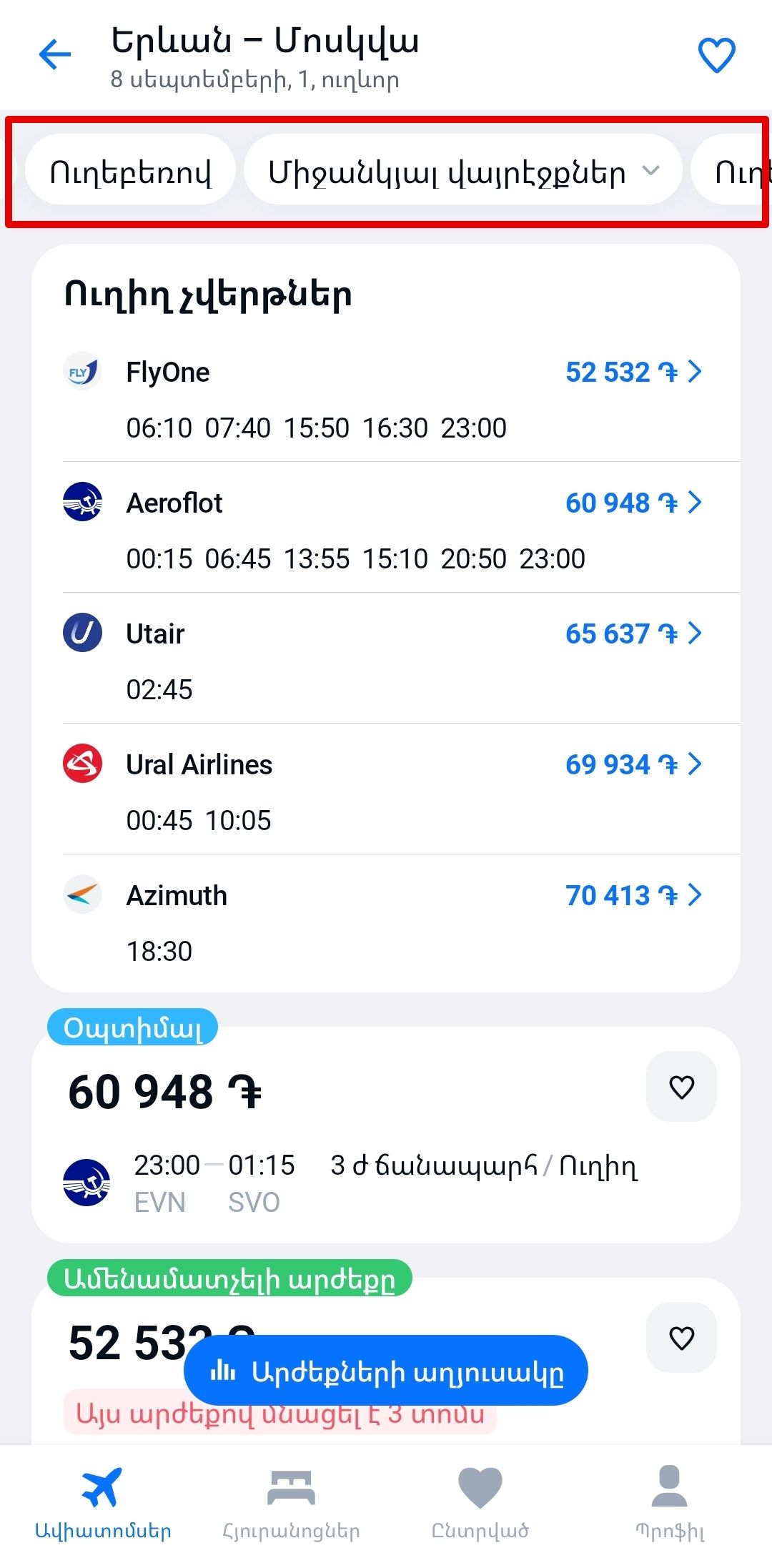This screenshot has height=1568, width=772.
Task: Open Արժեքների աղյուսակը price chart
Action: point(386,1371)
